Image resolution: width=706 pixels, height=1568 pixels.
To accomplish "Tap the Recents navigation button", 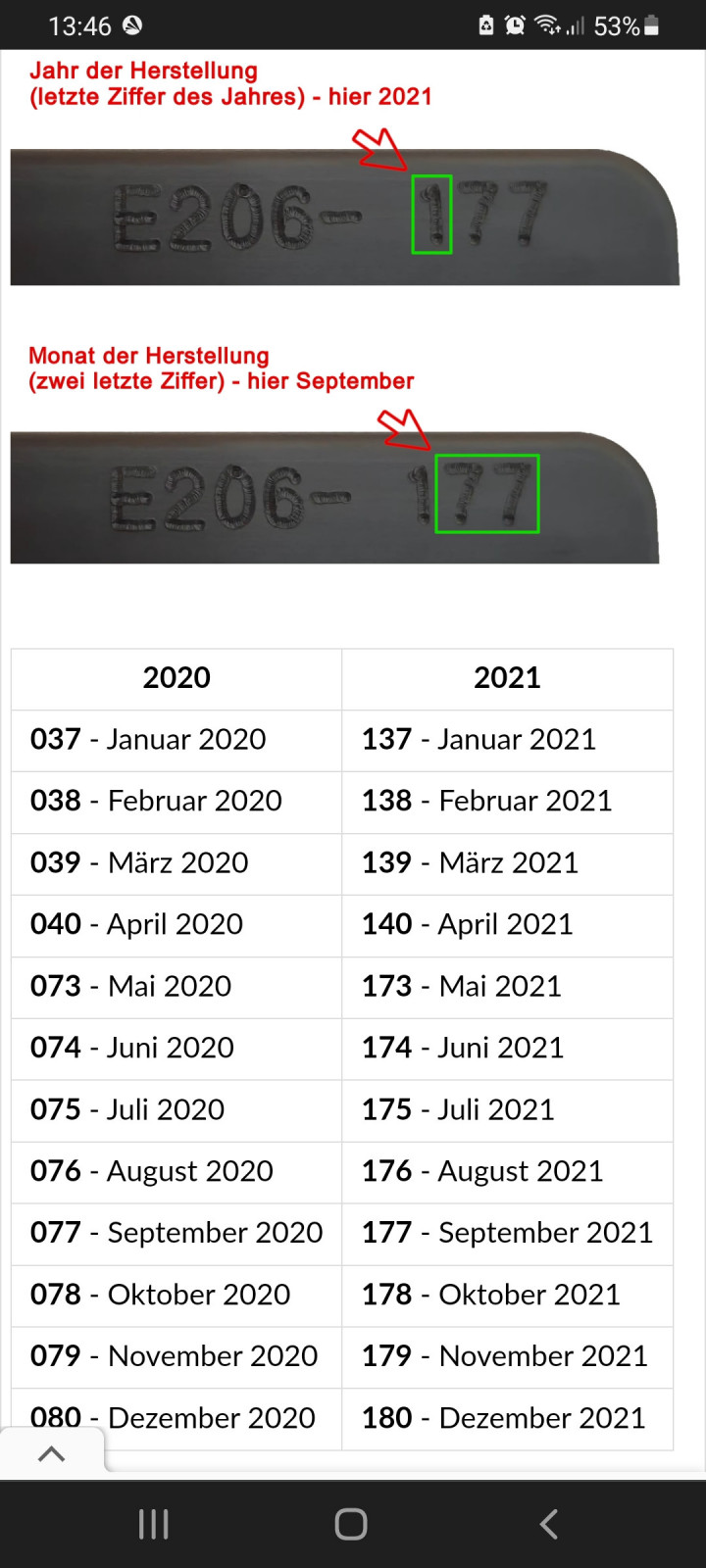I will click(x=153, y=1523).
